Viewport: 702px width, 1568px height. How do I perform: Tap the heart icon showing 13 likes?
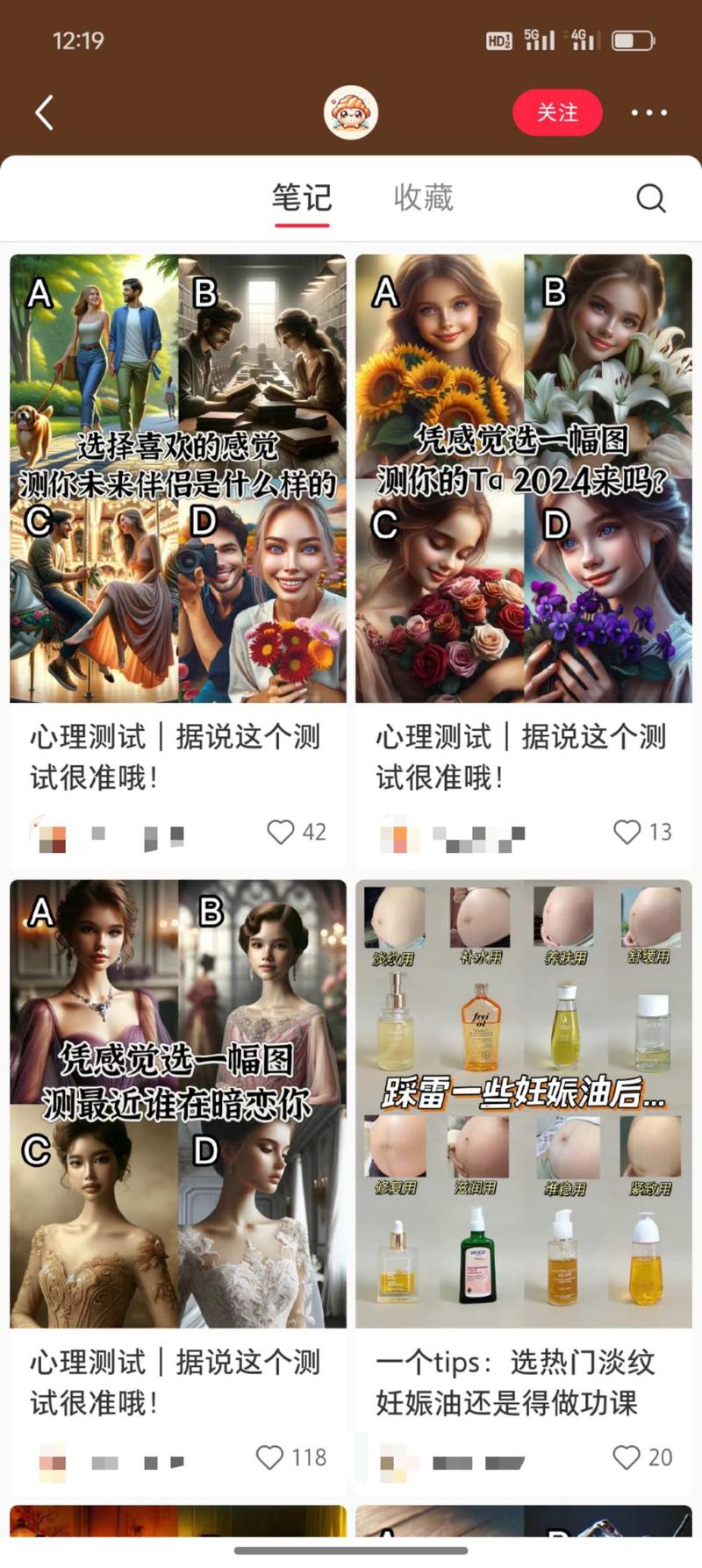click(x=627, y=833)
